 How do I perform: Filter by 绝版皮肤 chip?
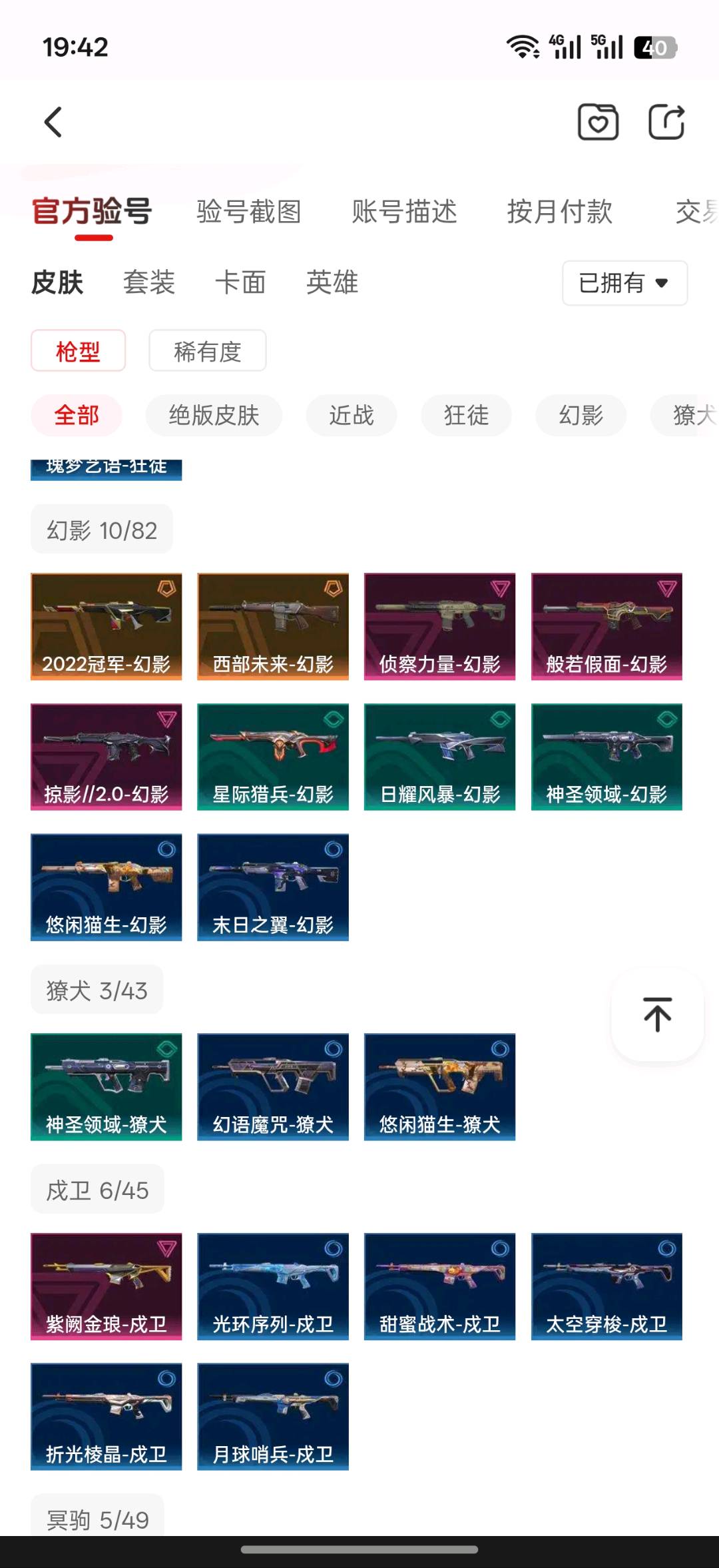point(214,416)
